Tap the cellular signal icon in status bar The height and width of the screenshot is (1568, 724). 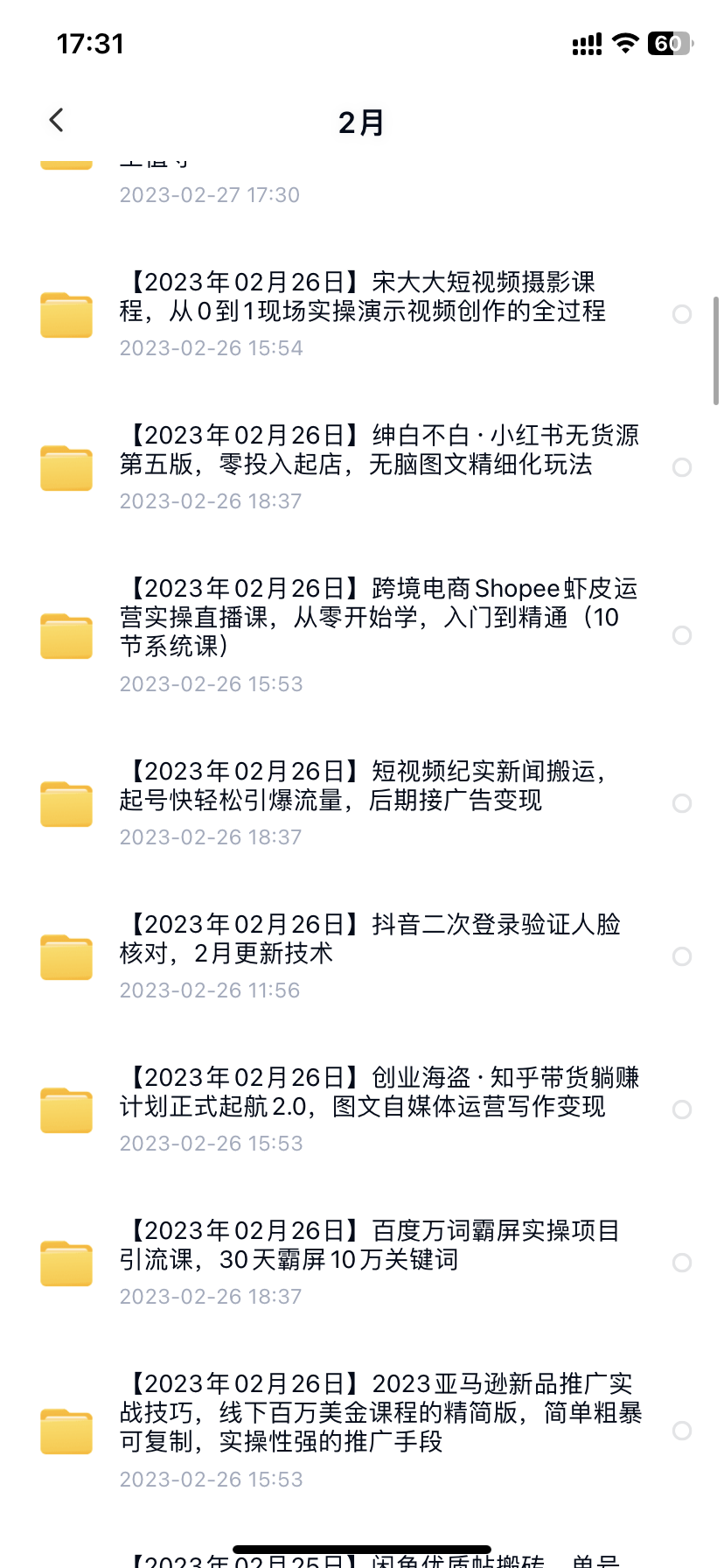pyautogui.click(x=584, y=42)
